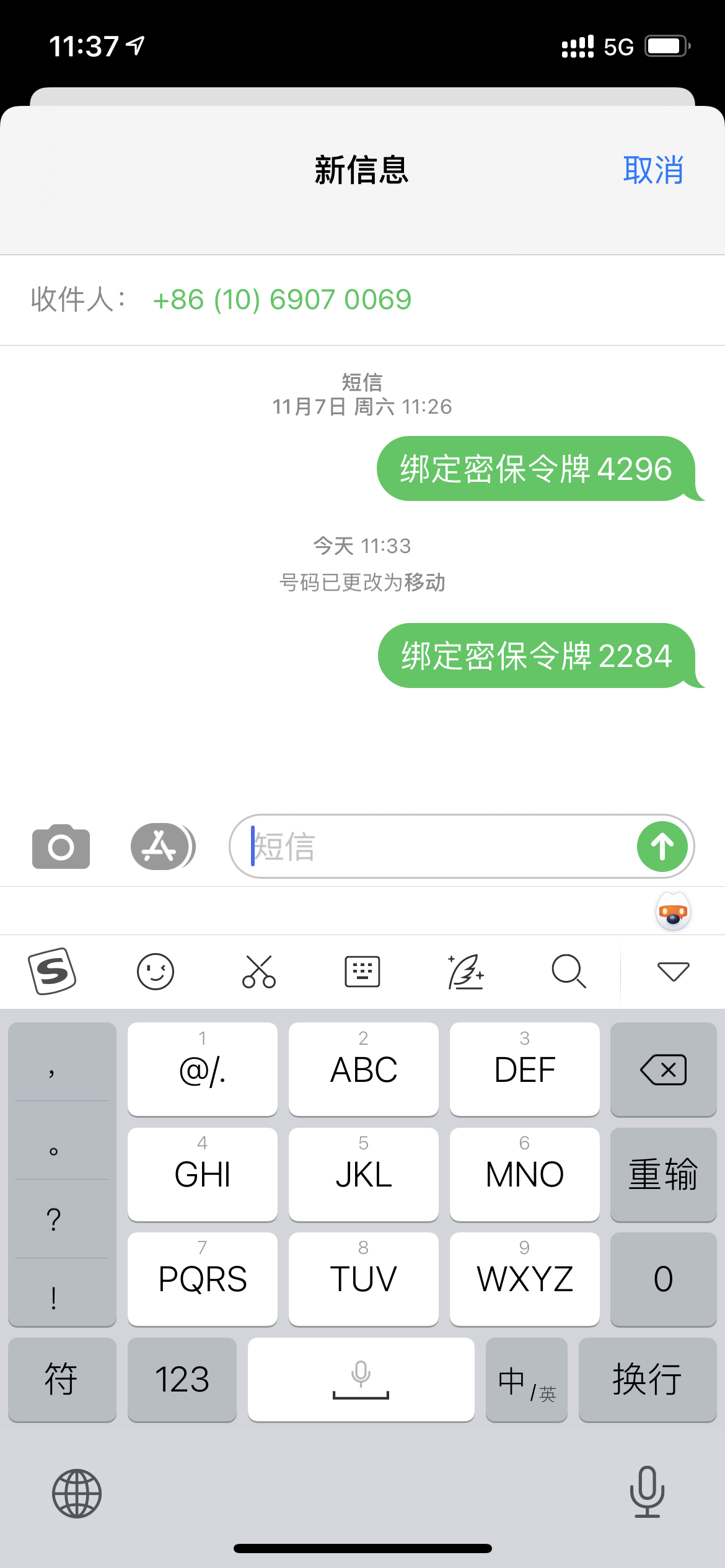
Task: Open the emoji panel on the keyboard toolbar
Action: tap(155, 971)
